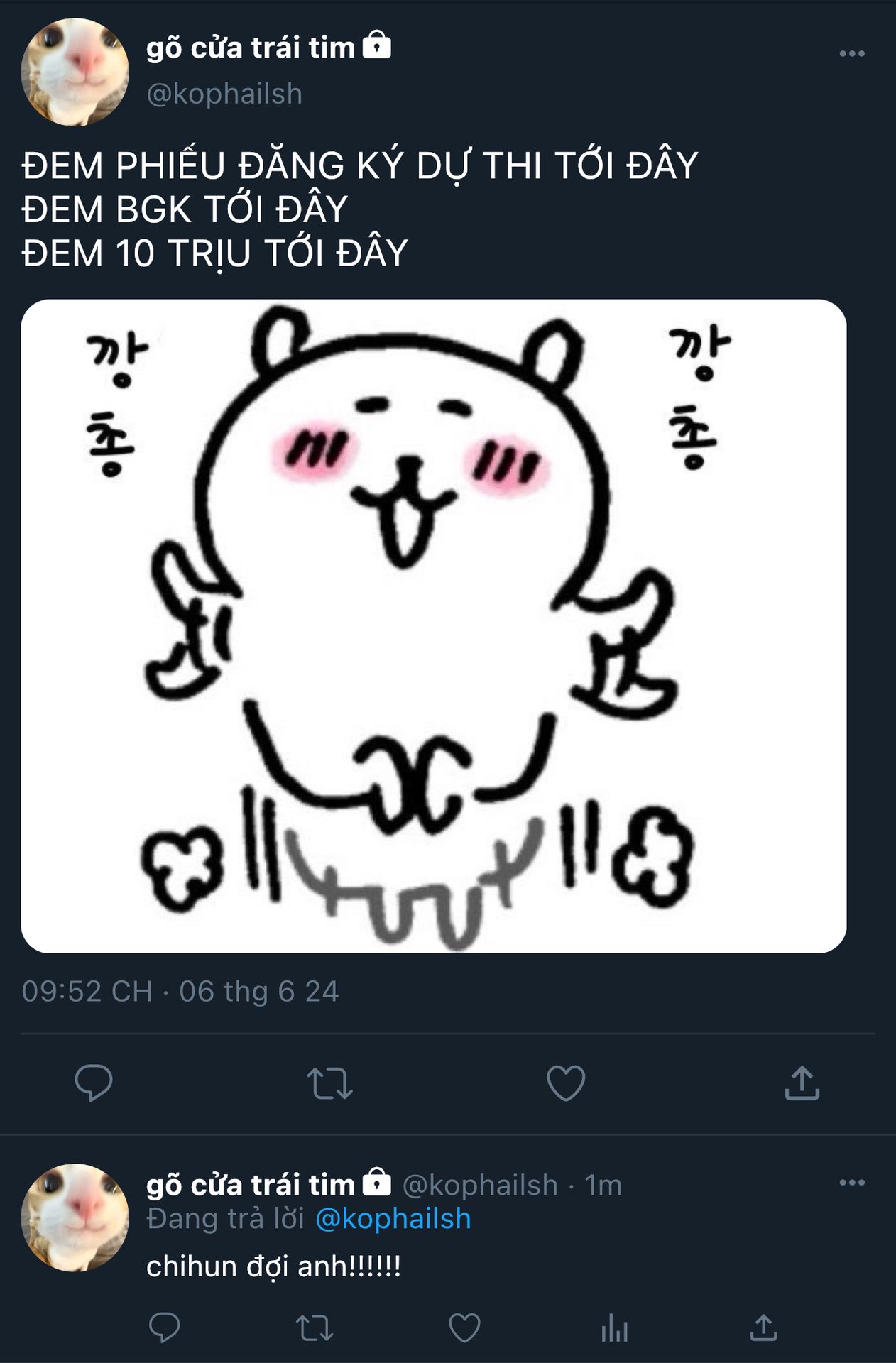
Task: Share the chihun đợi anh reply
Action: pos(763,1328)
